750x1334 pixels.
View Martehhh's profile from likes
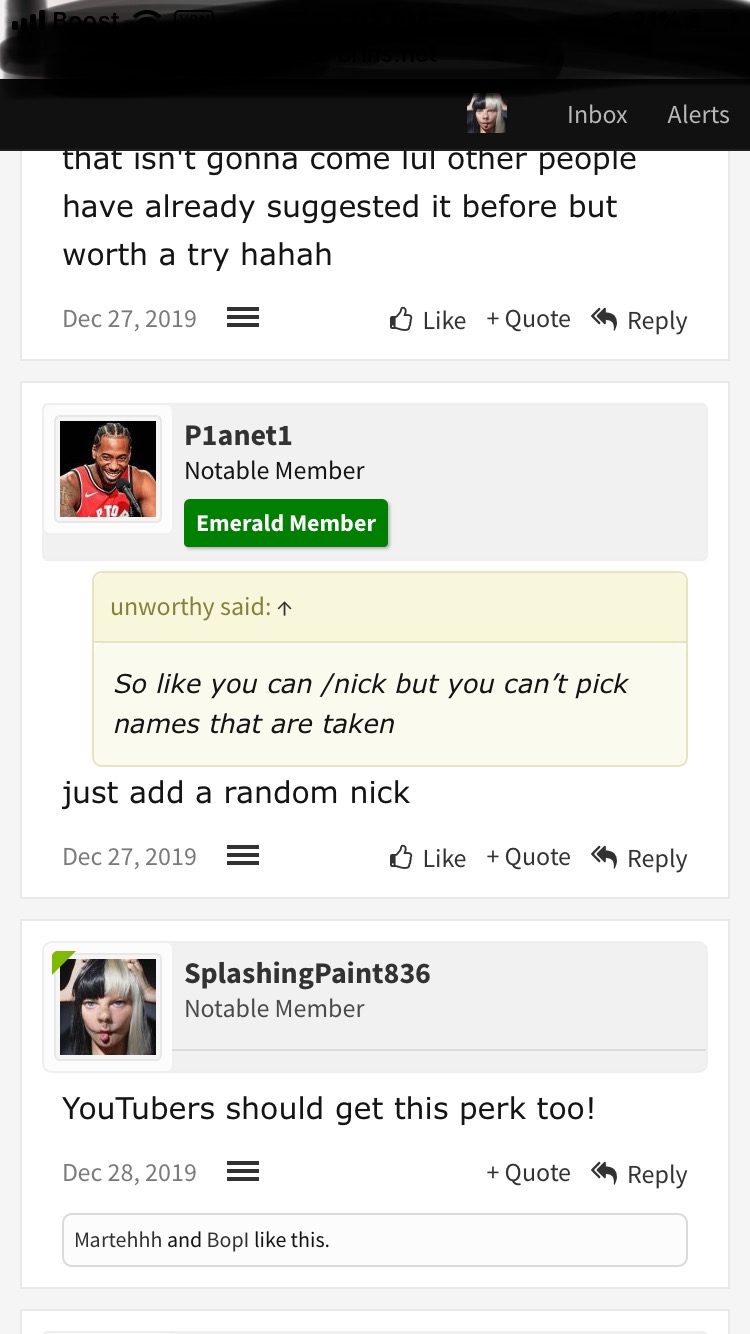pyautogui.click(x=118, y=1240)
